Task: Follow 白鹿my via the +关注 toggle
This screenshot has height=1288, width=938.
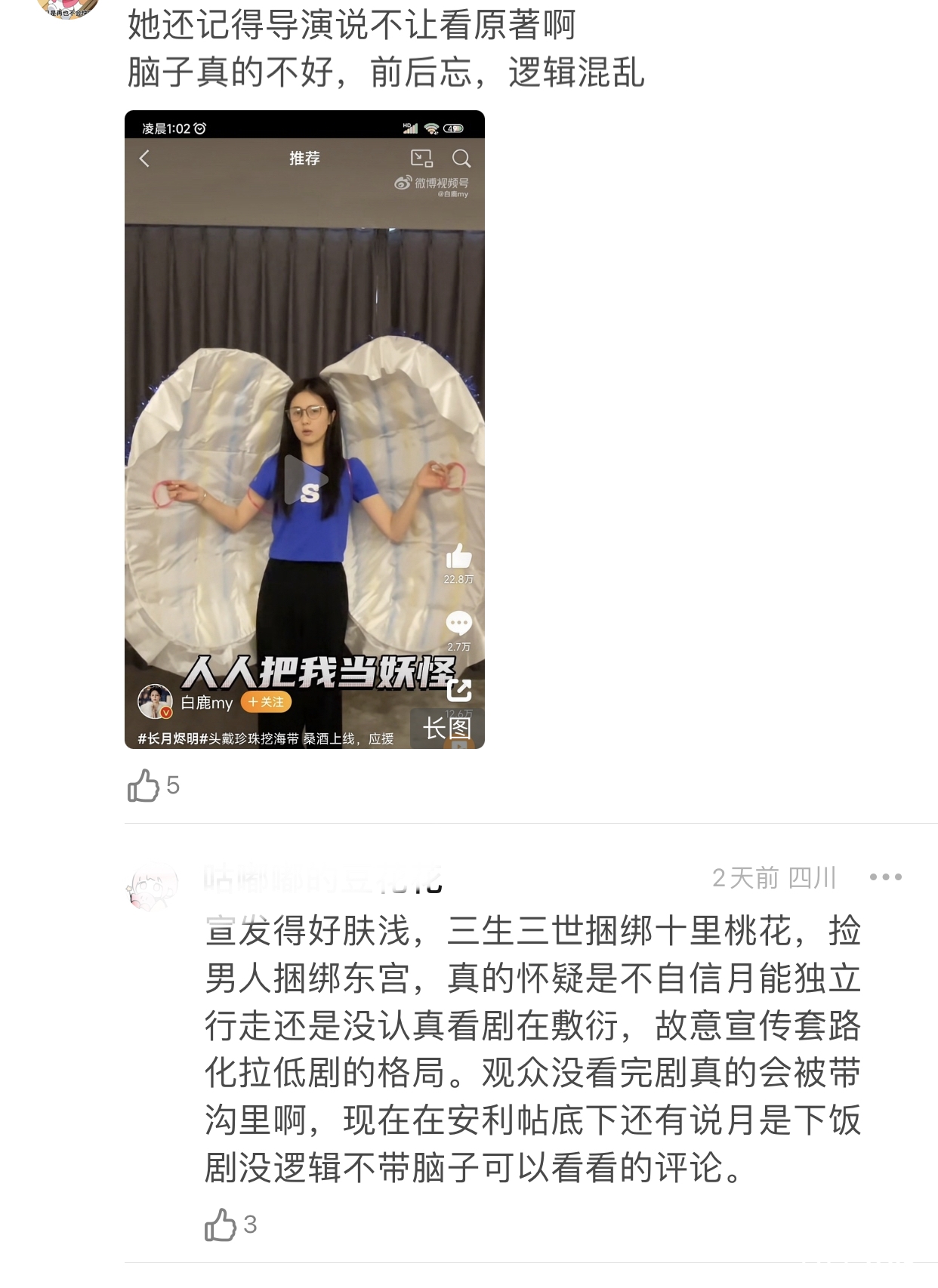Action: (266, 702)
